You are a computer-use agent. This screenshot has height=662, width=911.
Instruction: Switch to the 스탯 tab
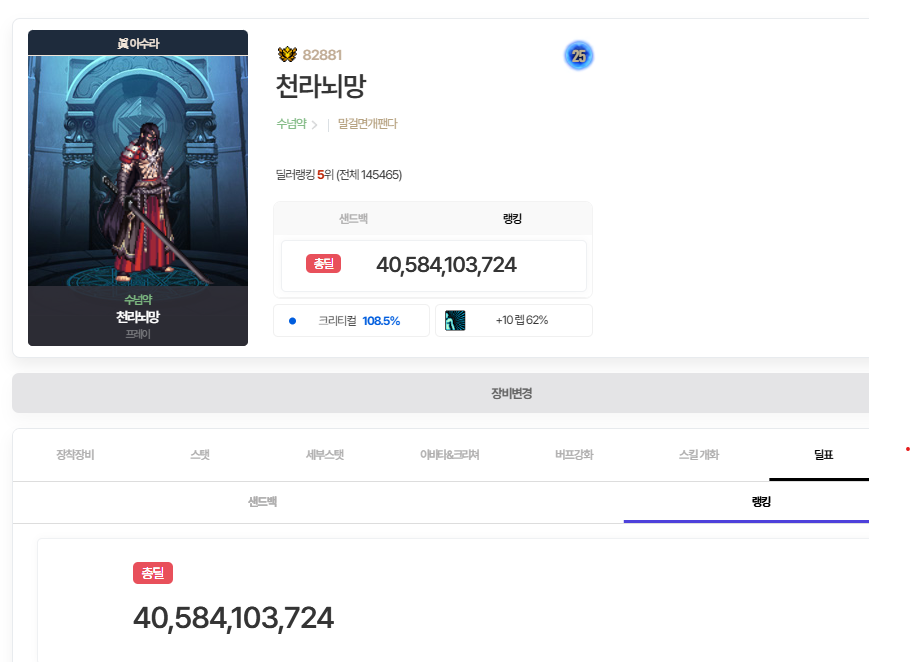point(200,454)
